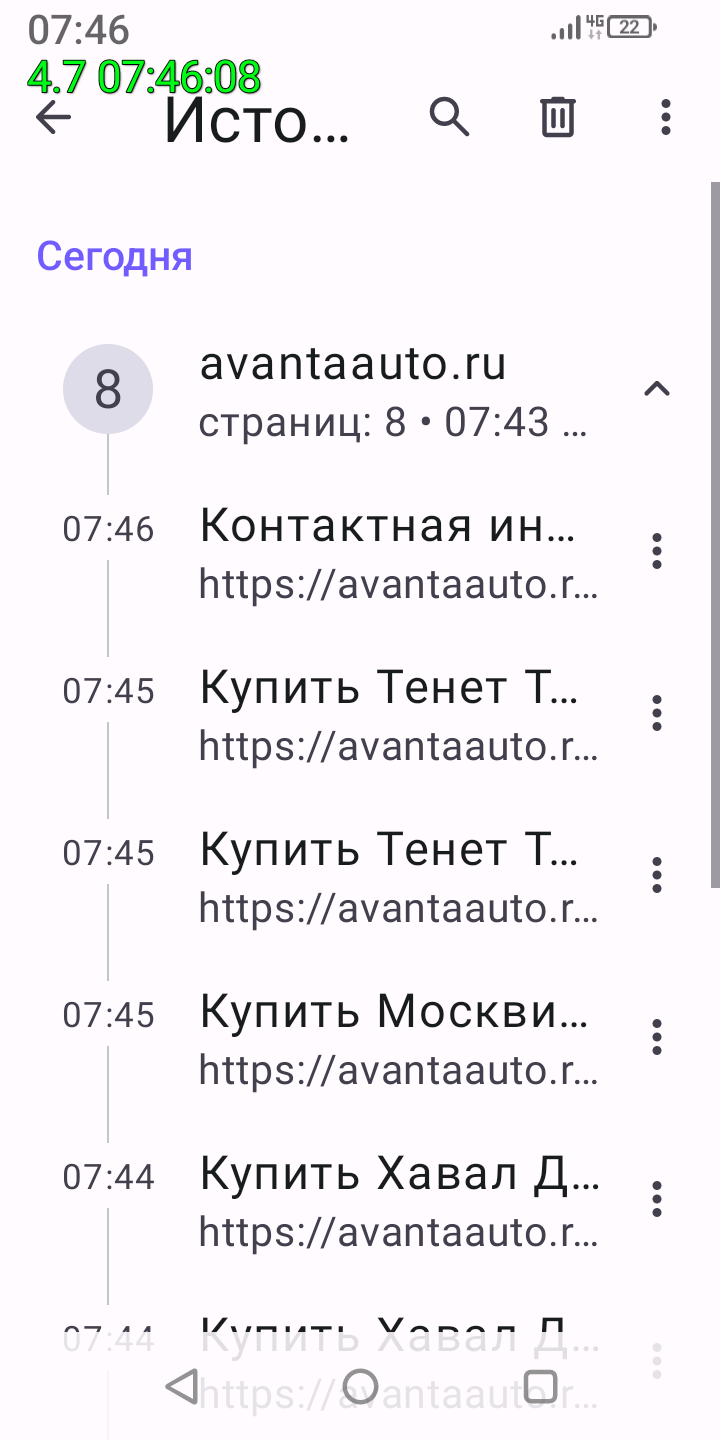
Task: Open options for Контактная ин… entry
Action: pyautogui.click(x=656, y=552)
